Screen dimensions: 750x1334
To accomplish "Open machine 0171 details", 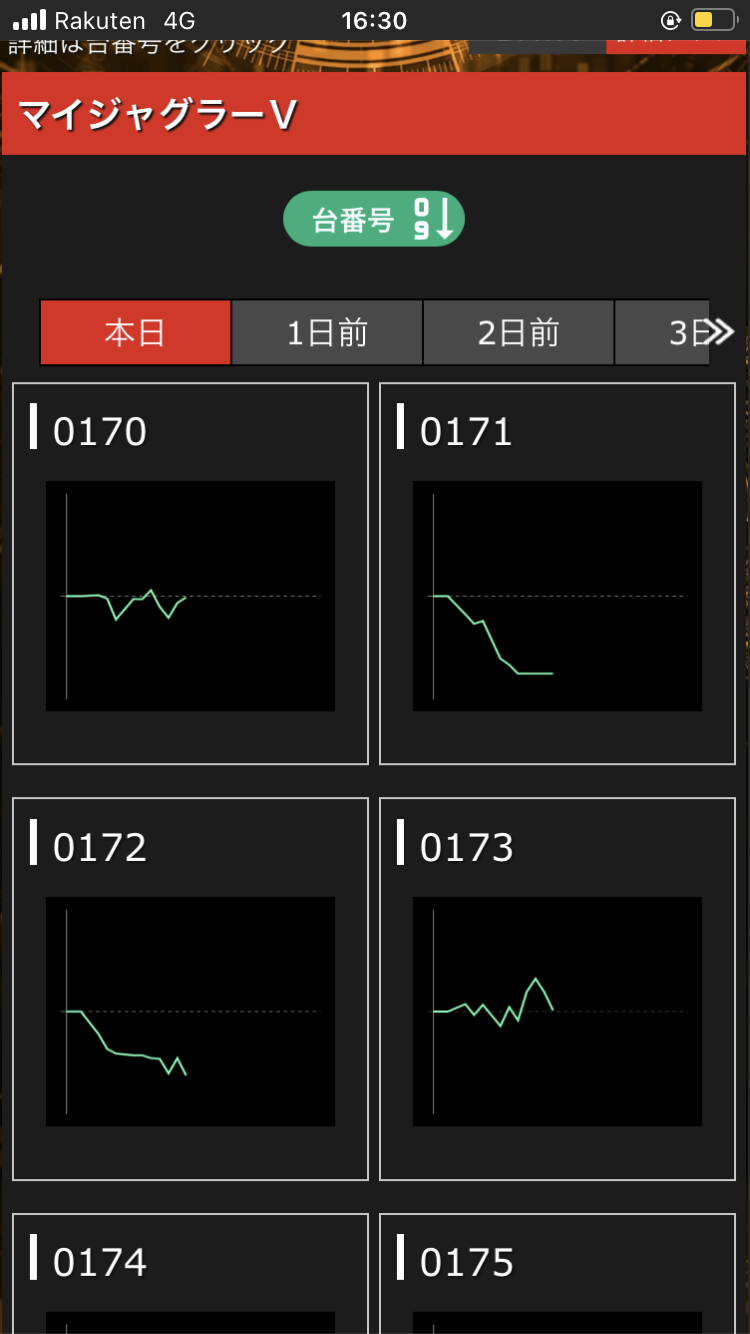I will pos(557,573).
